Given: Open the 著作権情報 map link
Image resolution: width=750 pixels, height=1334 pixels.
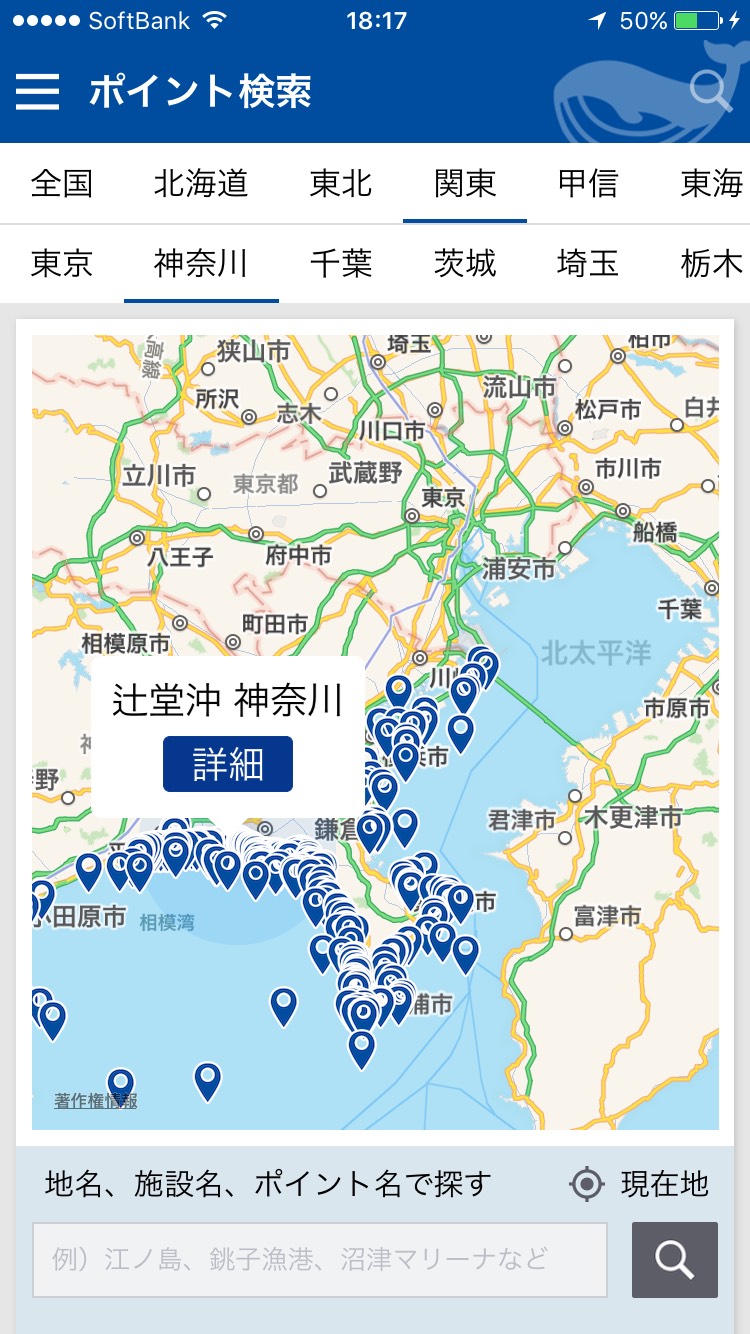Looking at the screenshot, I should (x=95, y=1101).
